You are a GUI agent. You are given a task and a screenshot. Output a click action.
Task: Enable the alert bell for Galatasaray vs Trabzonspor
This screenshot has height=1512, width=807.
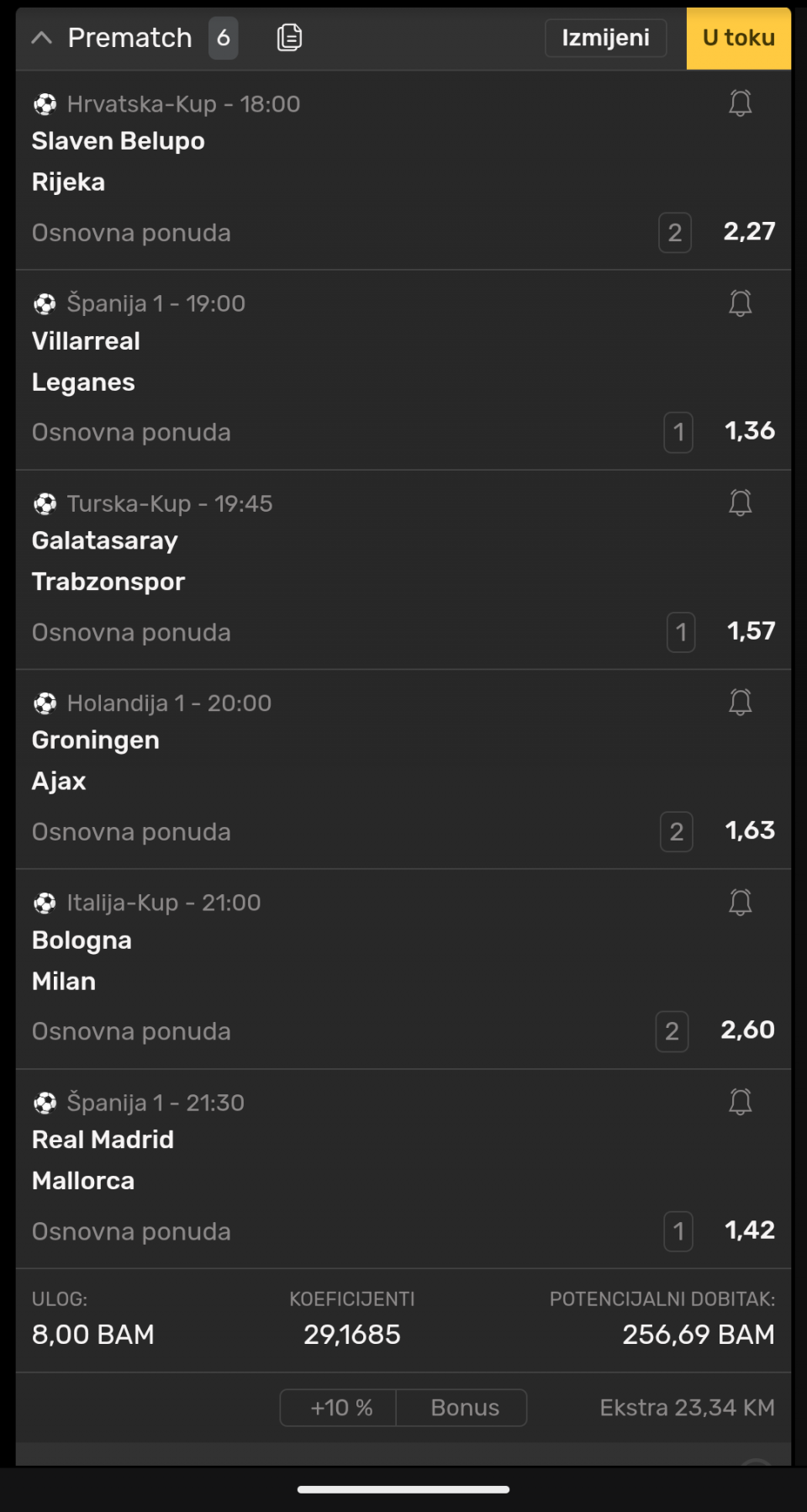tap(740, 503)
